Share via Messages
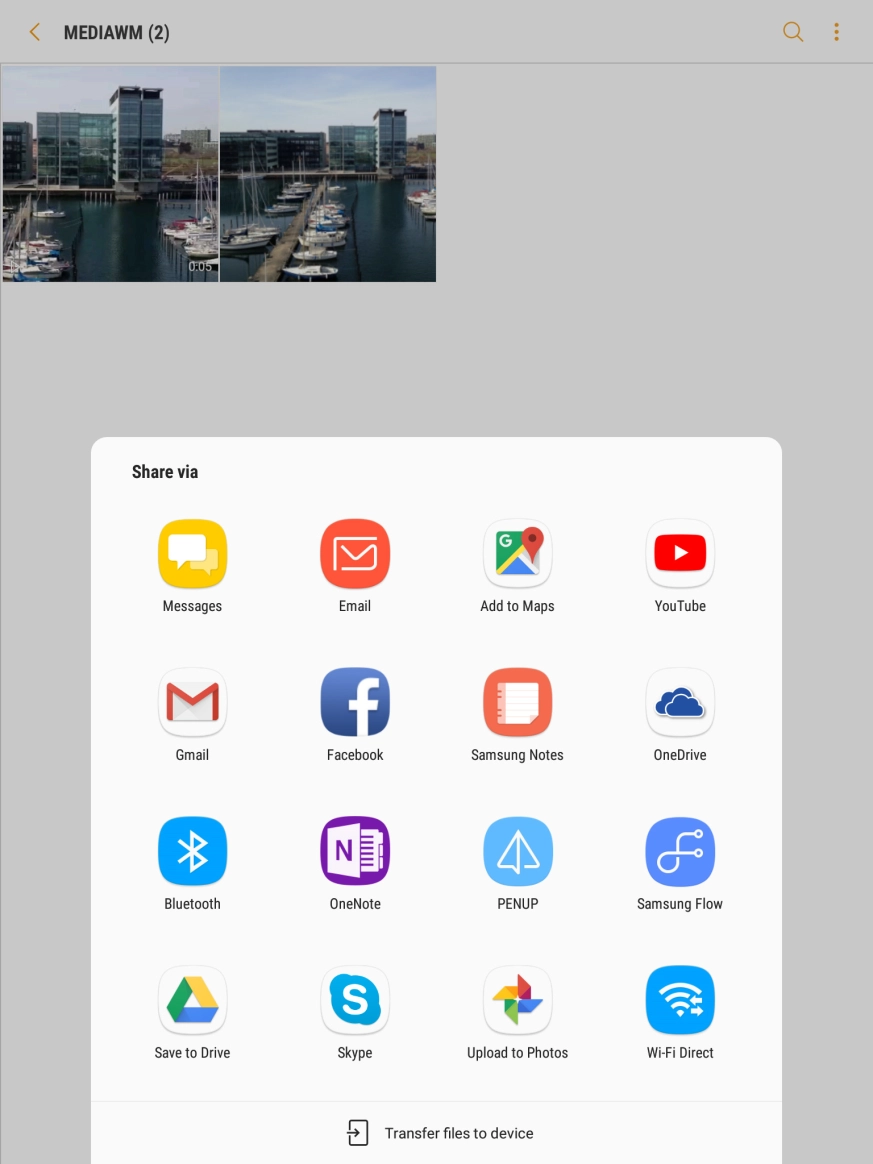 coord(192,554)
